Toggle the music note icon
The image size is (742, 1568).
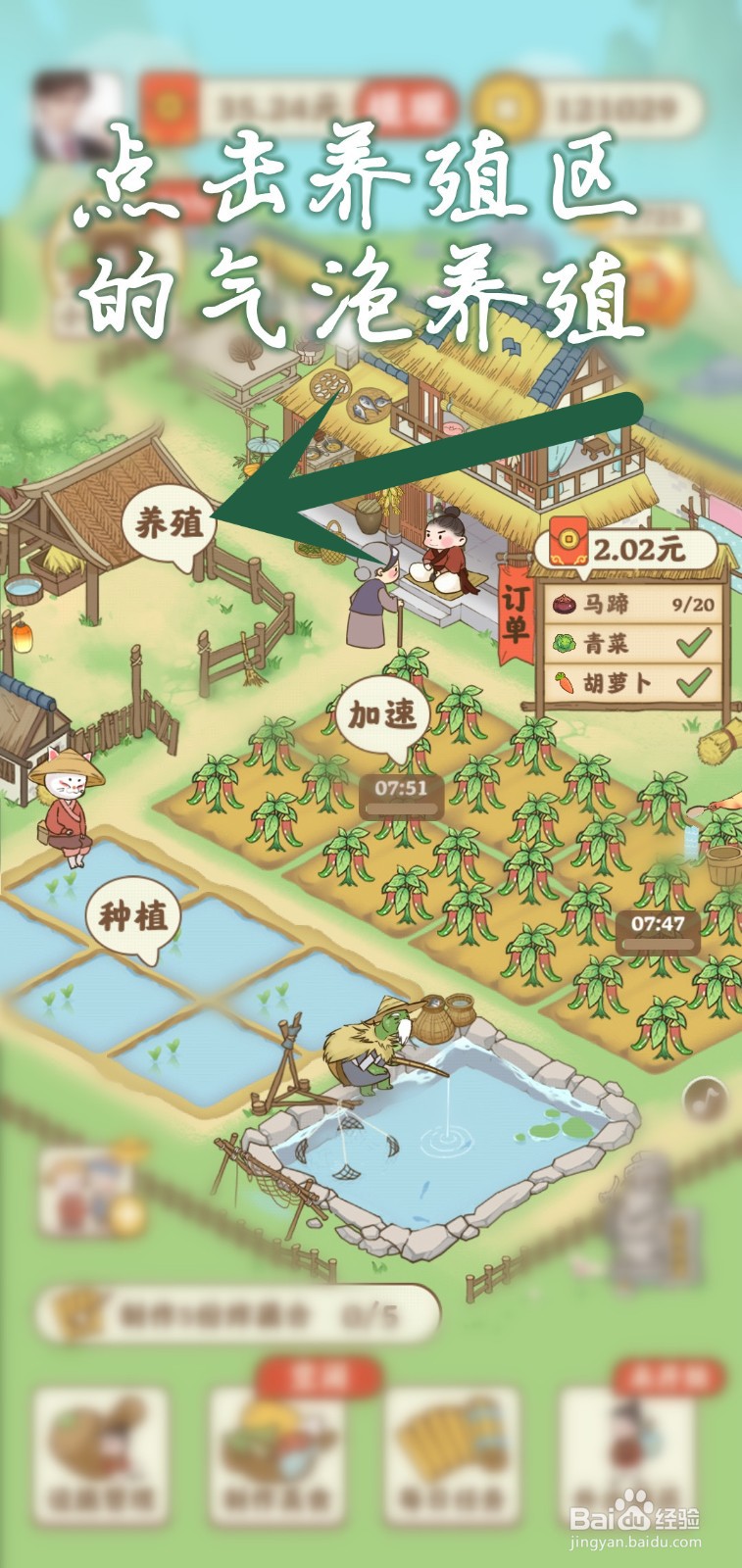coord(705,1099)
